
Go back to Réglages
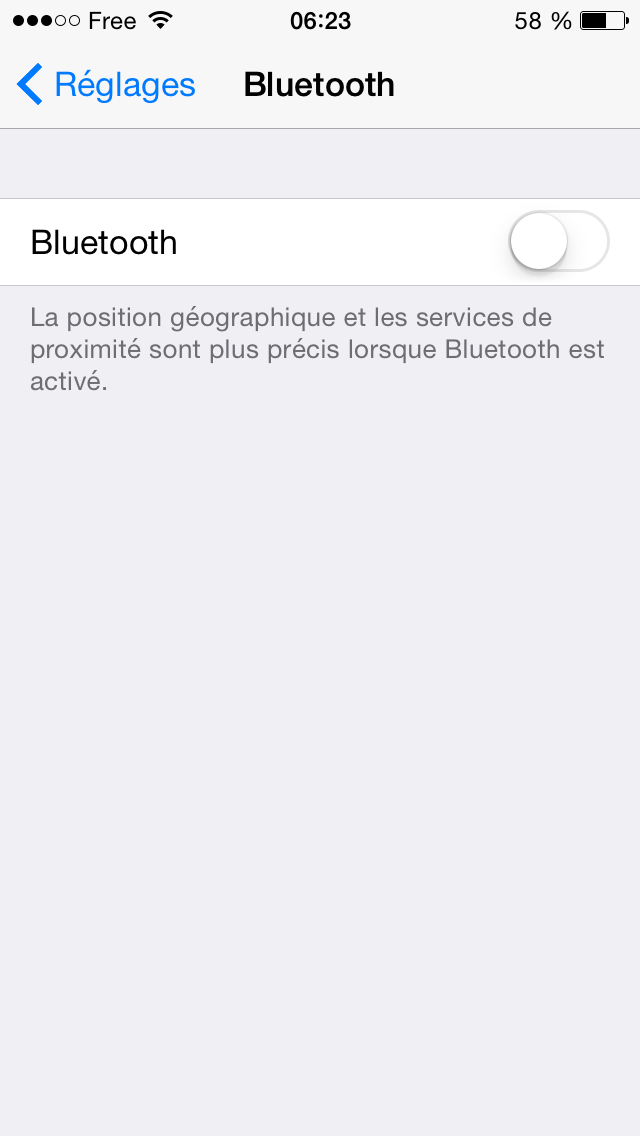click(x=106, y=85)
